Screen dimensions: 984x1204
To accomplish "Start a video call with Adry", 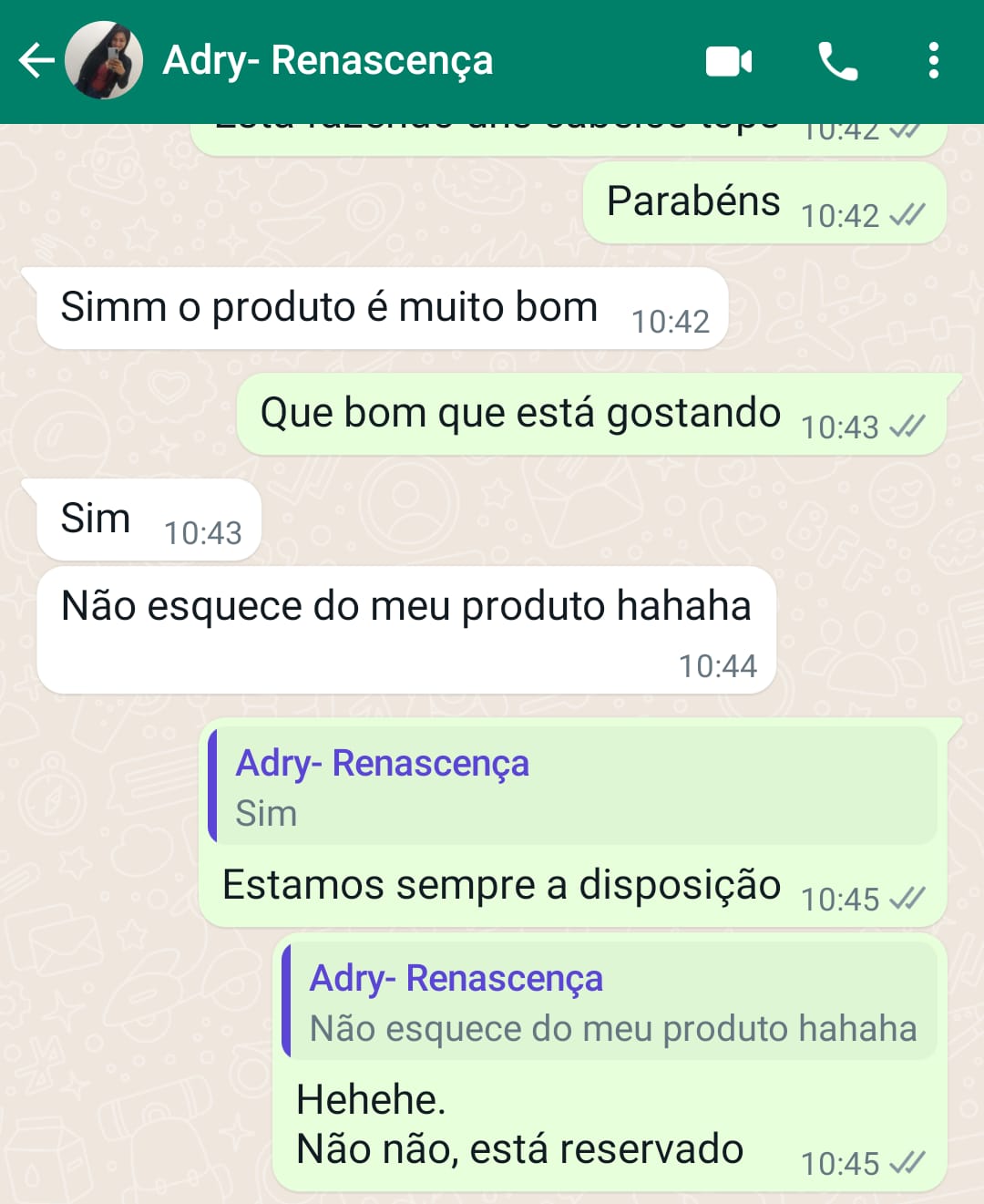I will tap(729, 61).
